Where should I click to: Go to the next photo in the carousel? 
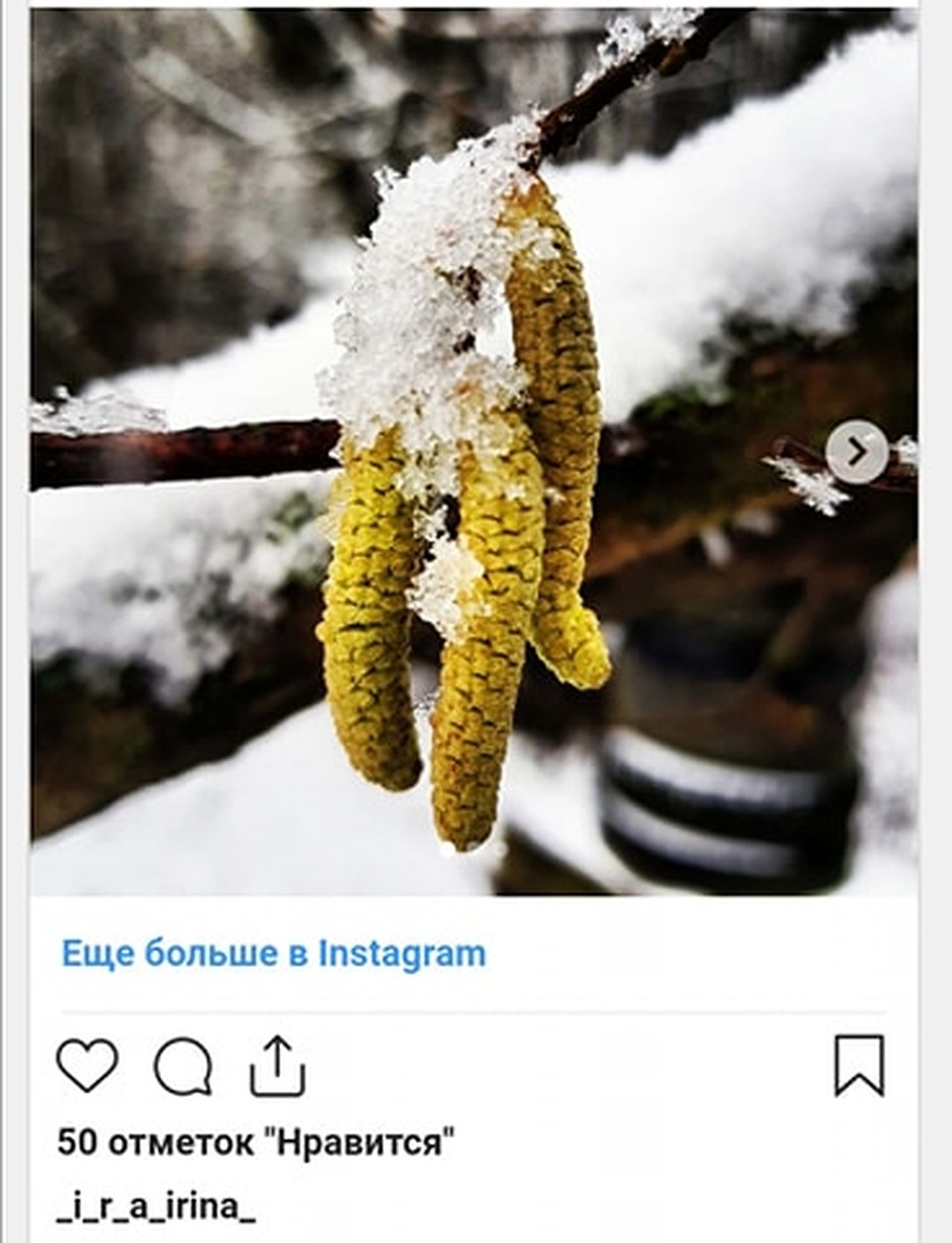tap(857, 453)
